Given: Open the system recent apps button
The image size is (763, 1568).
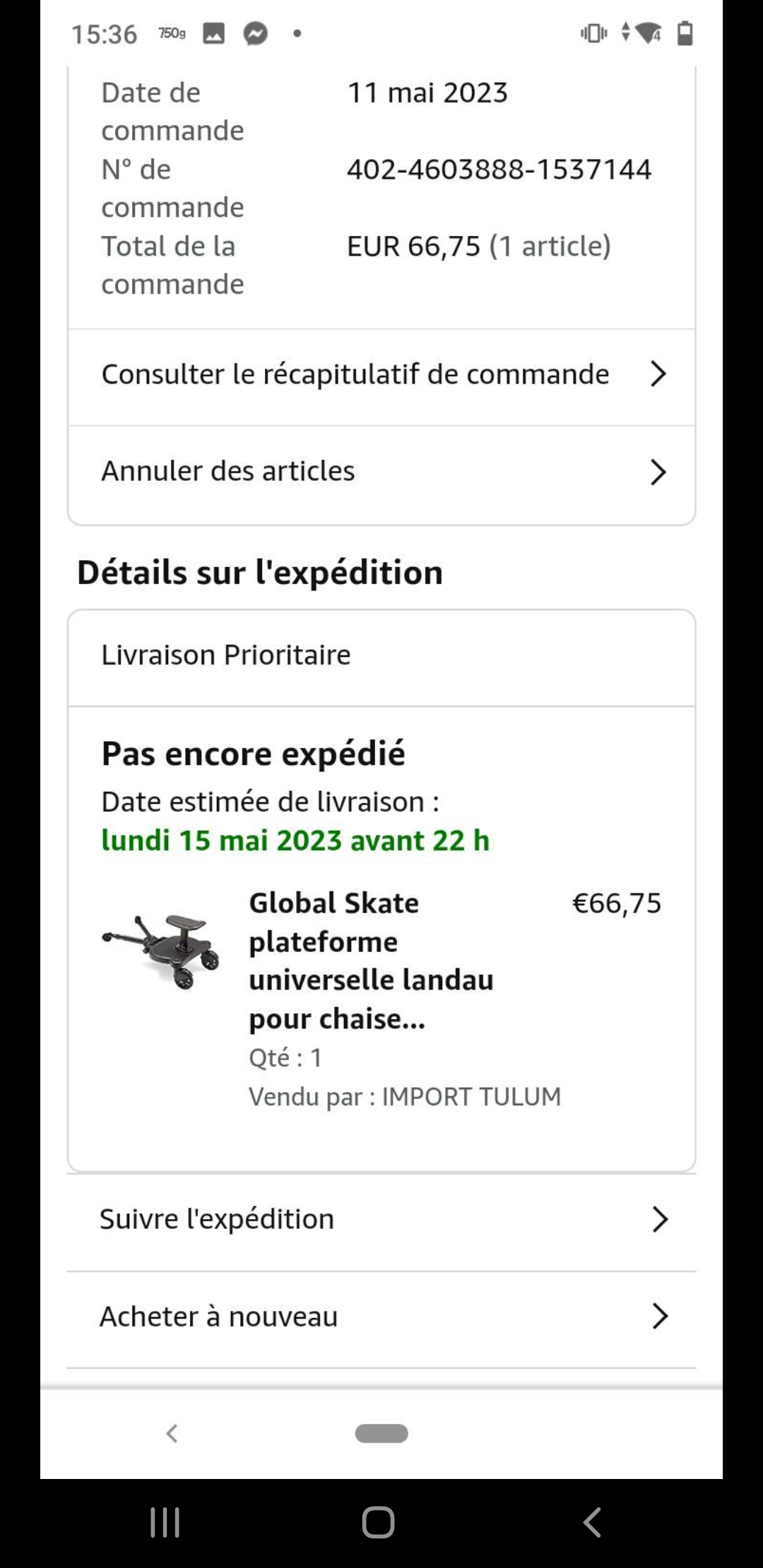Looking at the screenshot, I should [x=165, y=1523].
